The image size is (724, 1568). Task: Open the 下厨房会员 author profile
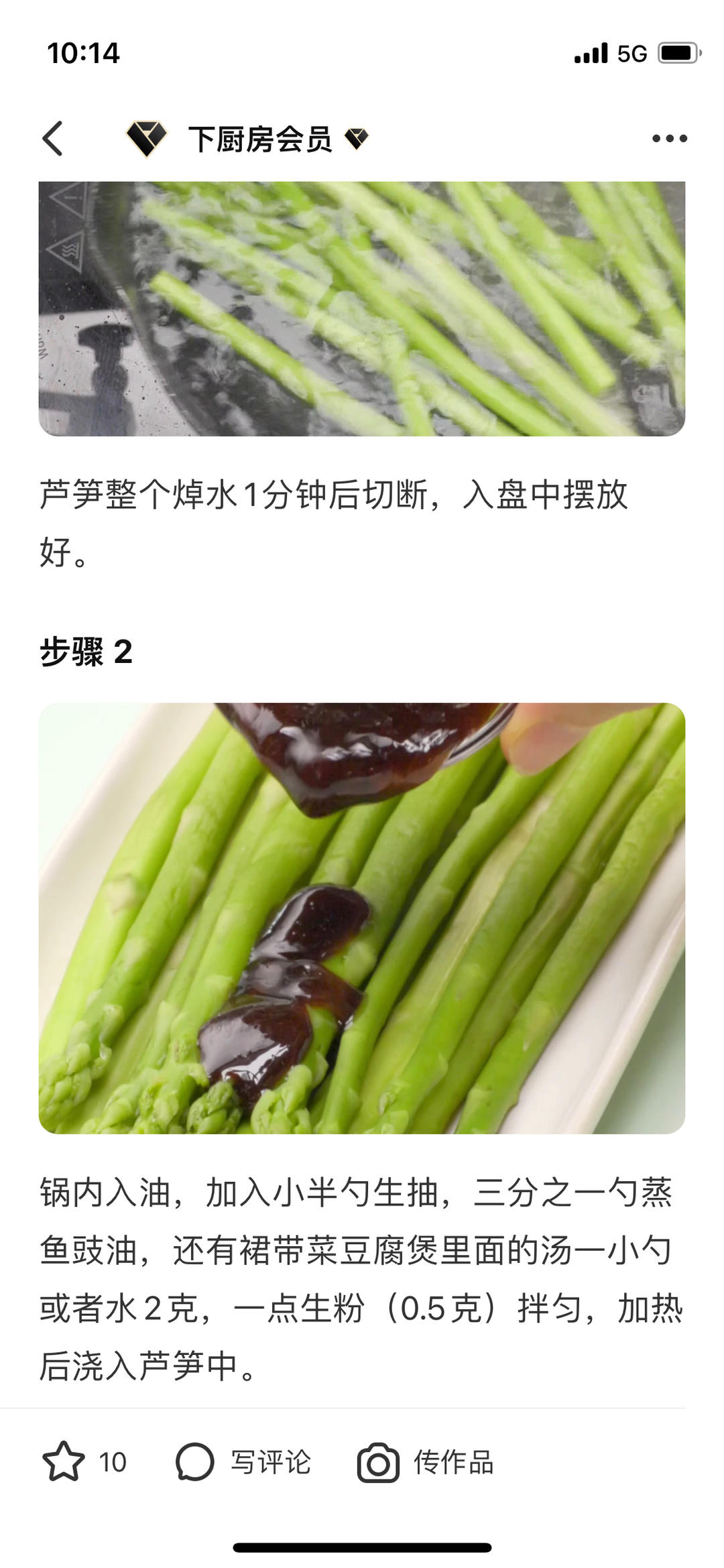259,139
